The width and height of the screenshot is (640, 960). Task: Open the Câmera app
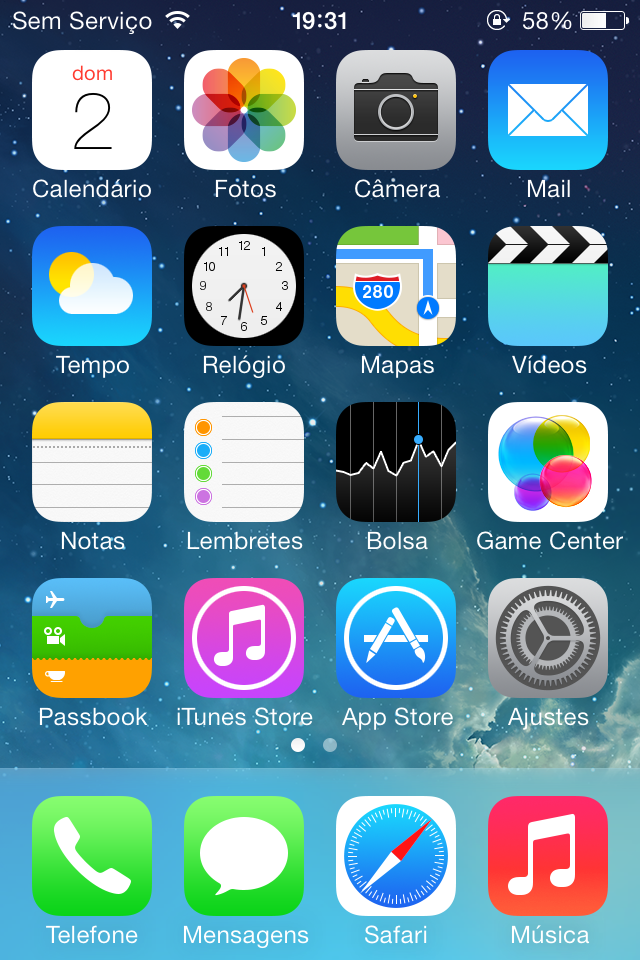coord(396,110)
